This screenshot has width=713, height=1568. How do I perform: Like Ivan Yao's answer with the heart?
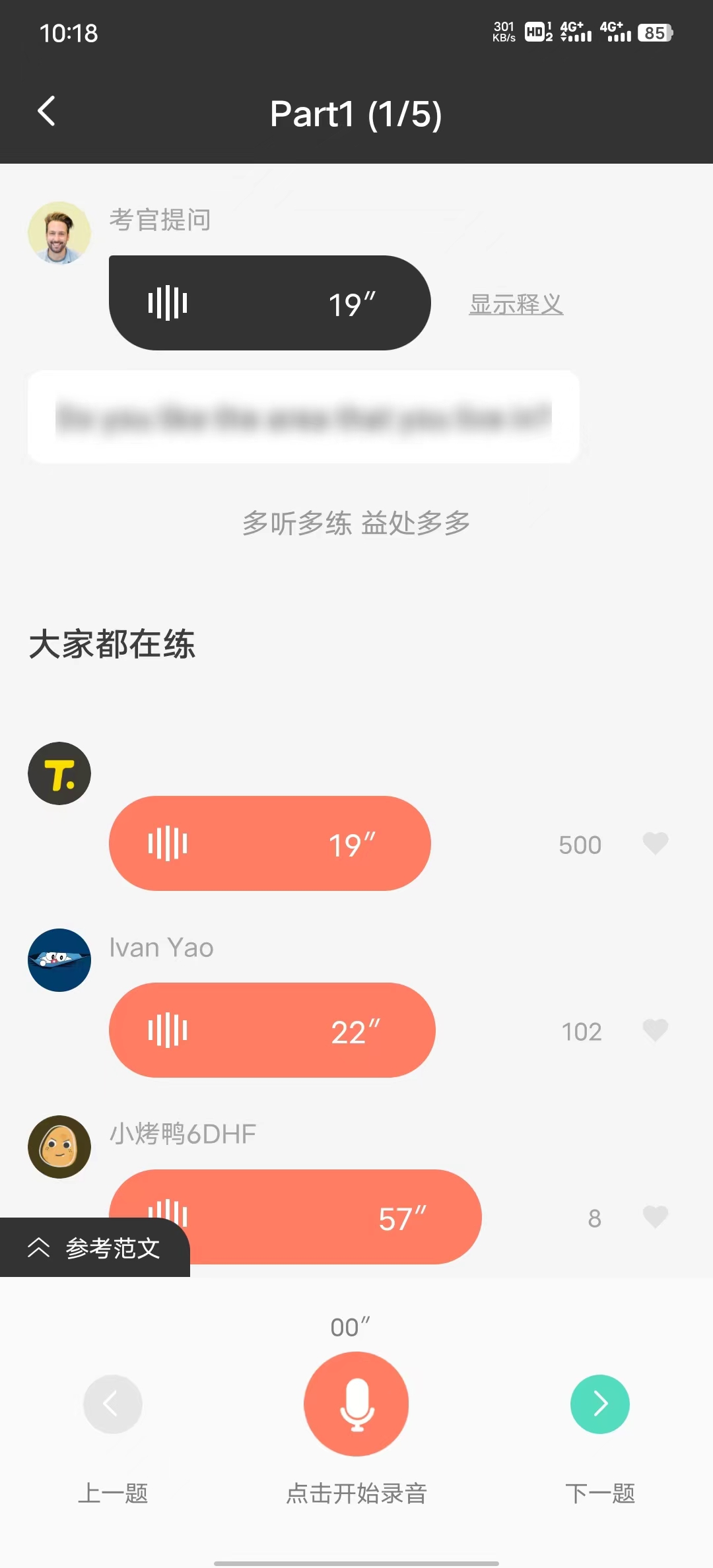[x=654, y=1030]
